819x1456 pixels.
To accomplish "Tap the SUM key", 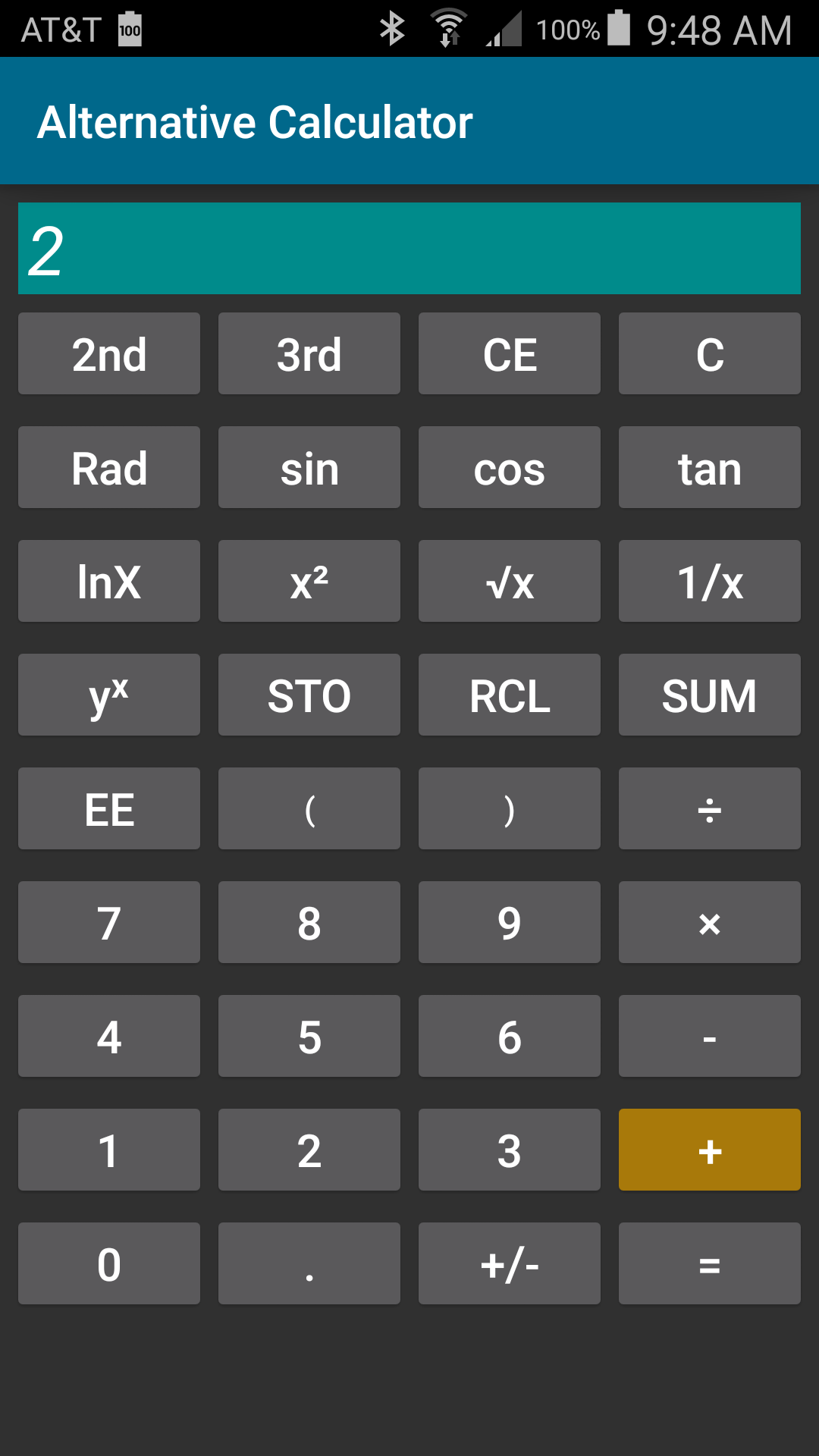I will 710,695.
